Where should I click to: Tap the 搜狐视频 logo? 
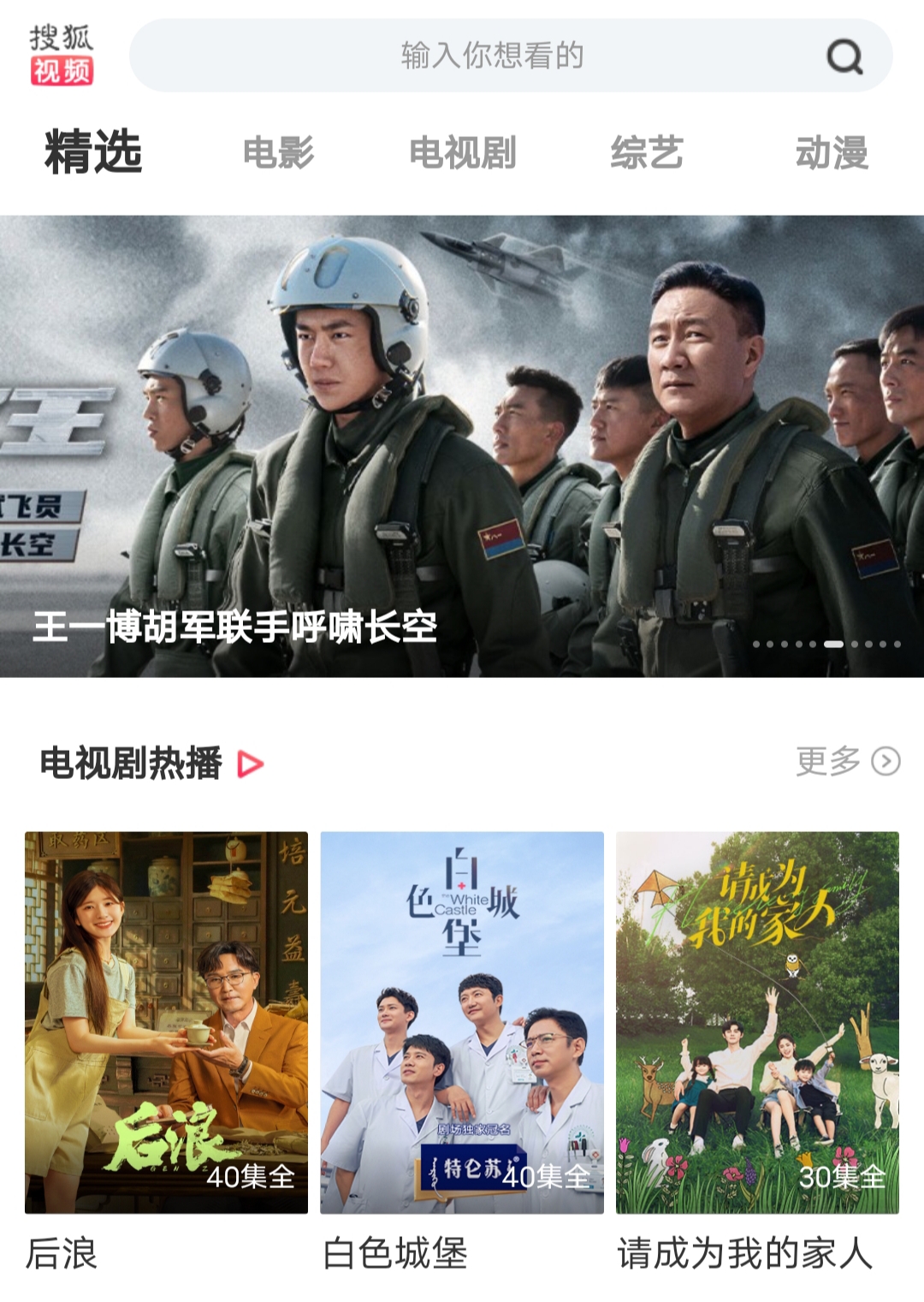[61, 55]
